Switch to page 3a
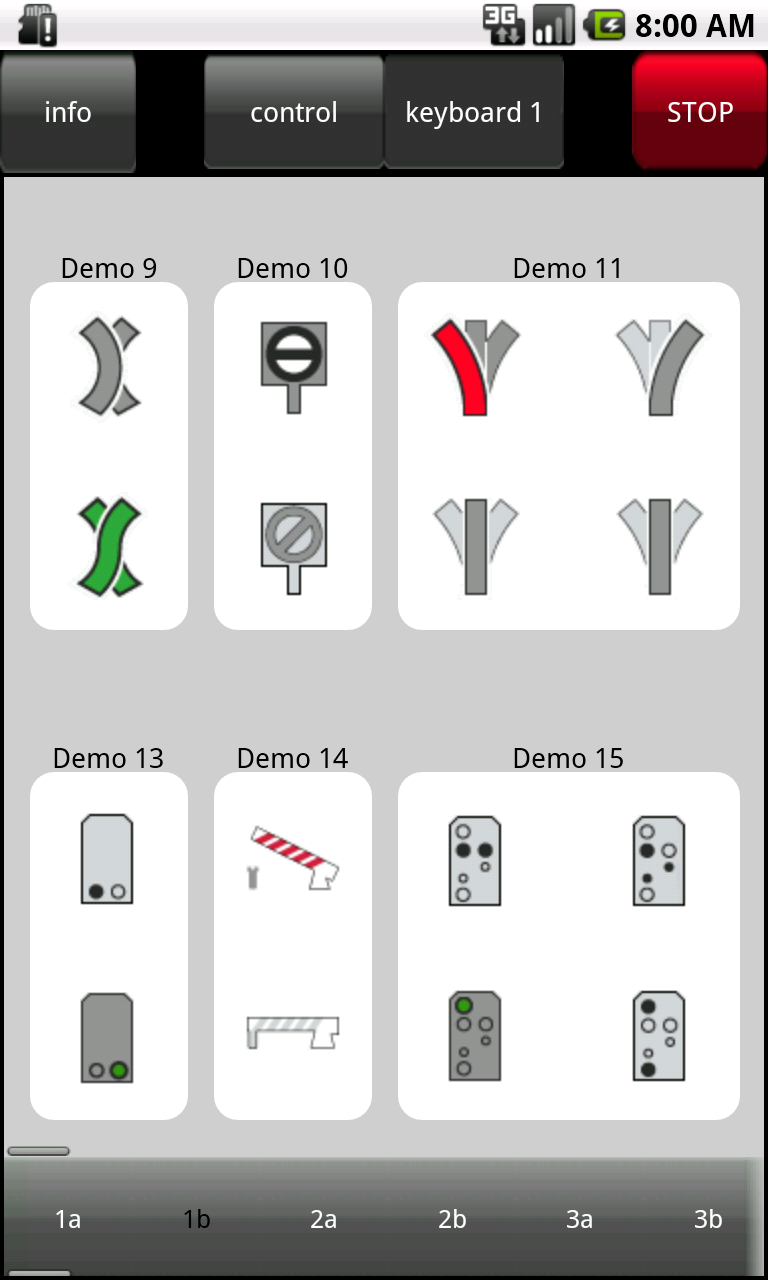The image size is (768, 1280). pyautogui.click(x=579, y=1219)
